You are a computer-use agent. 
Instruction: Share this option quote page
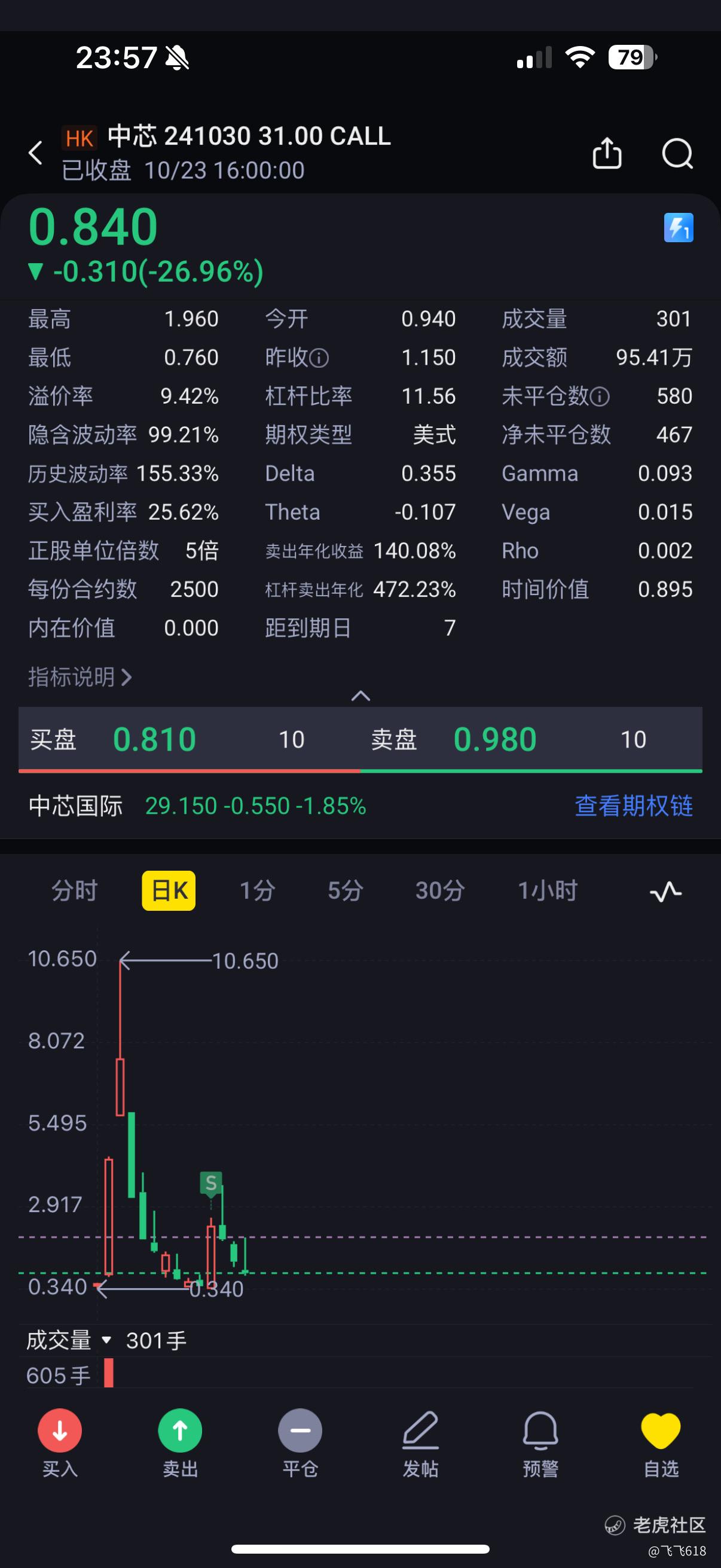(x=607, y=152)
